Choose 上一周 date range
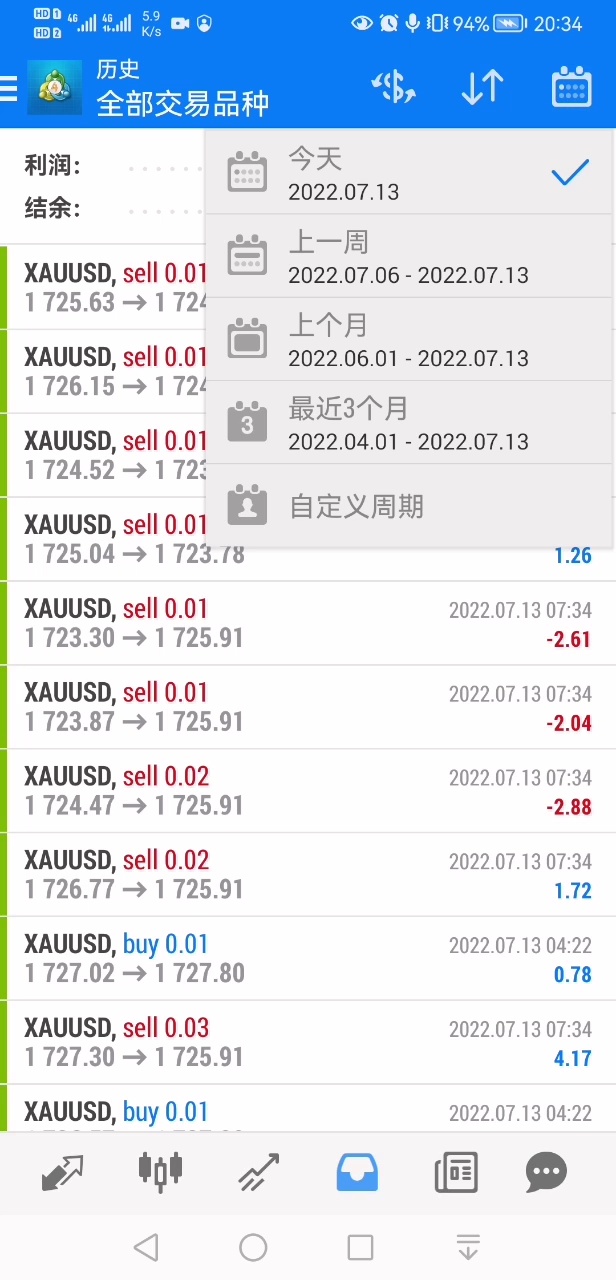This screenshot has height=1280, width=616. point(408,257)
